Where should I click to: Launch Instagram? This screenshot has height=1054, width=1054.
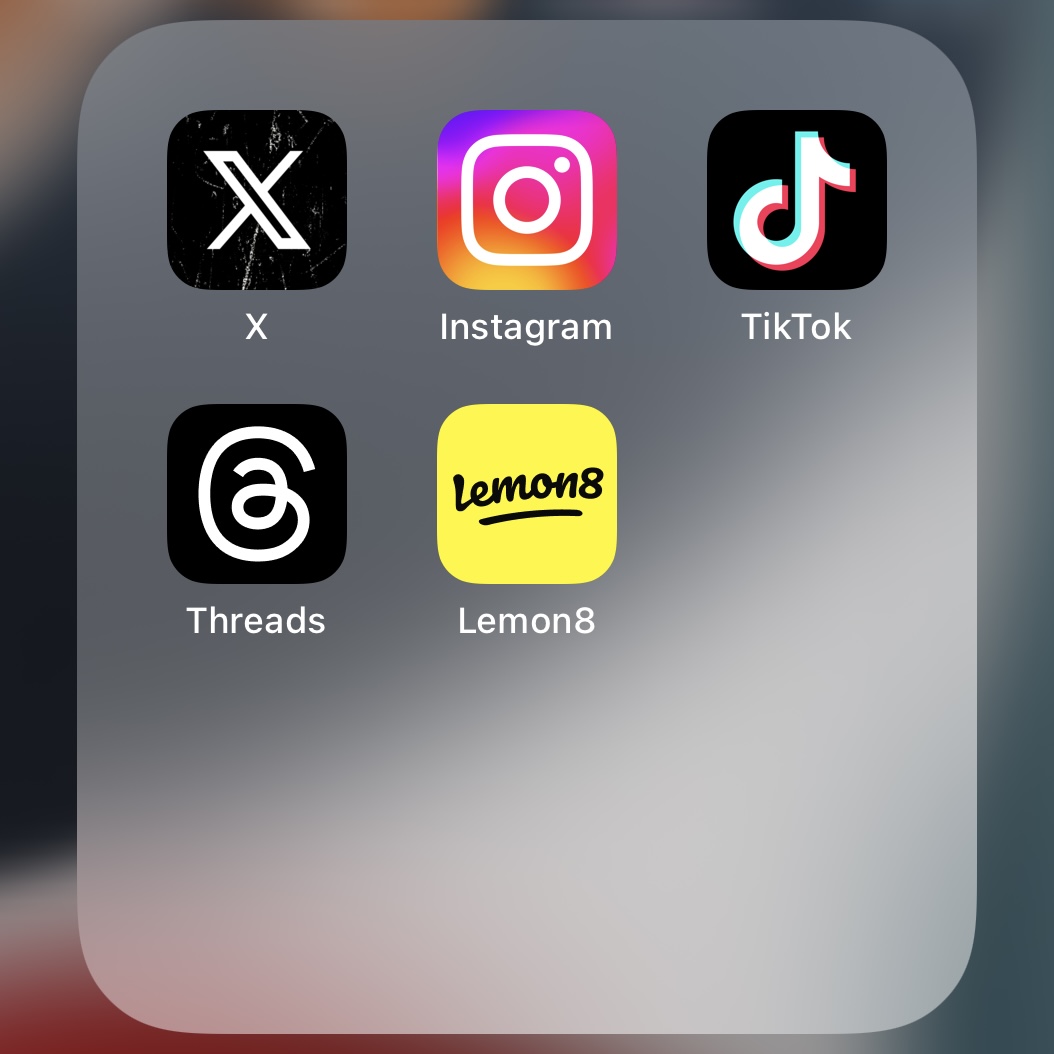(x=527, y=200)
